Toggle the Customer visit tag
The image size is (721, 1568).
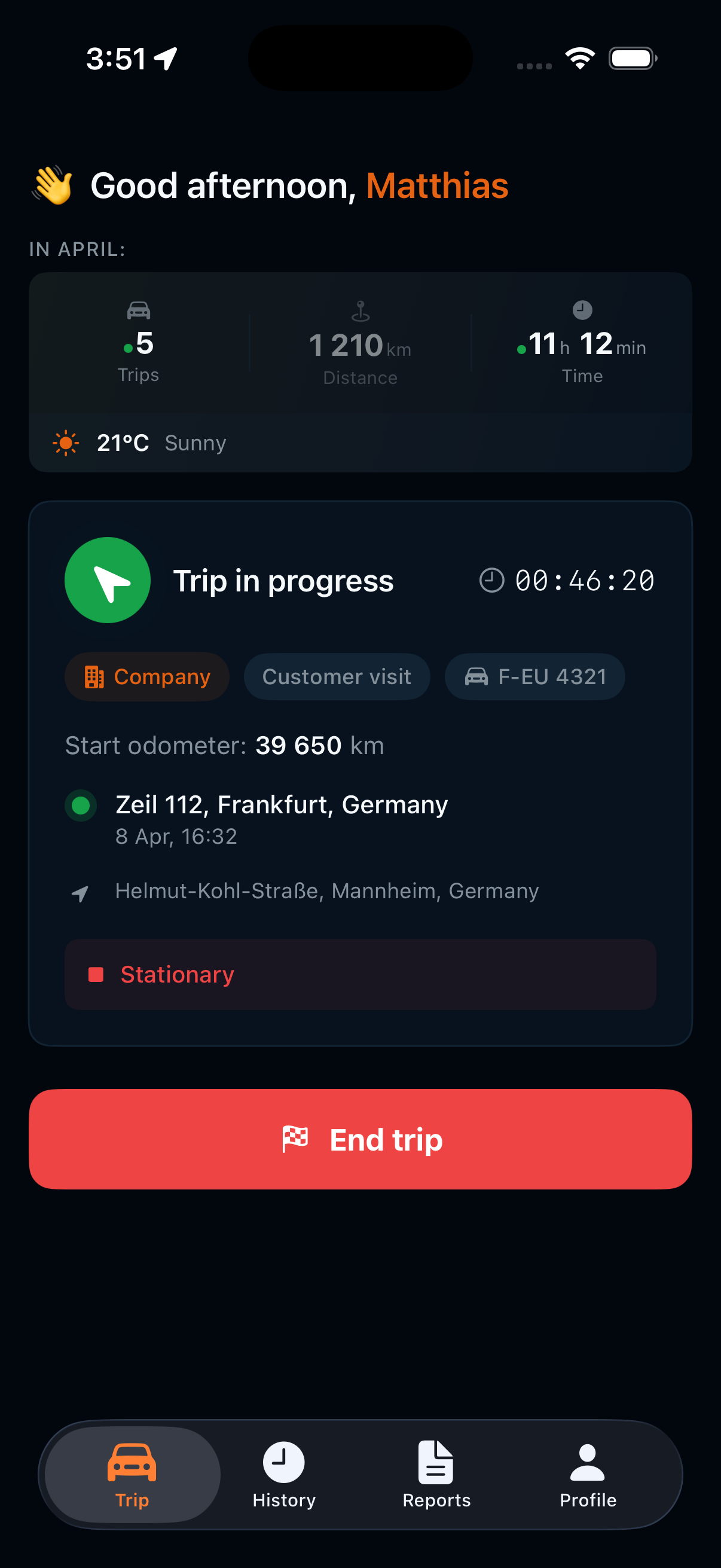337,676
